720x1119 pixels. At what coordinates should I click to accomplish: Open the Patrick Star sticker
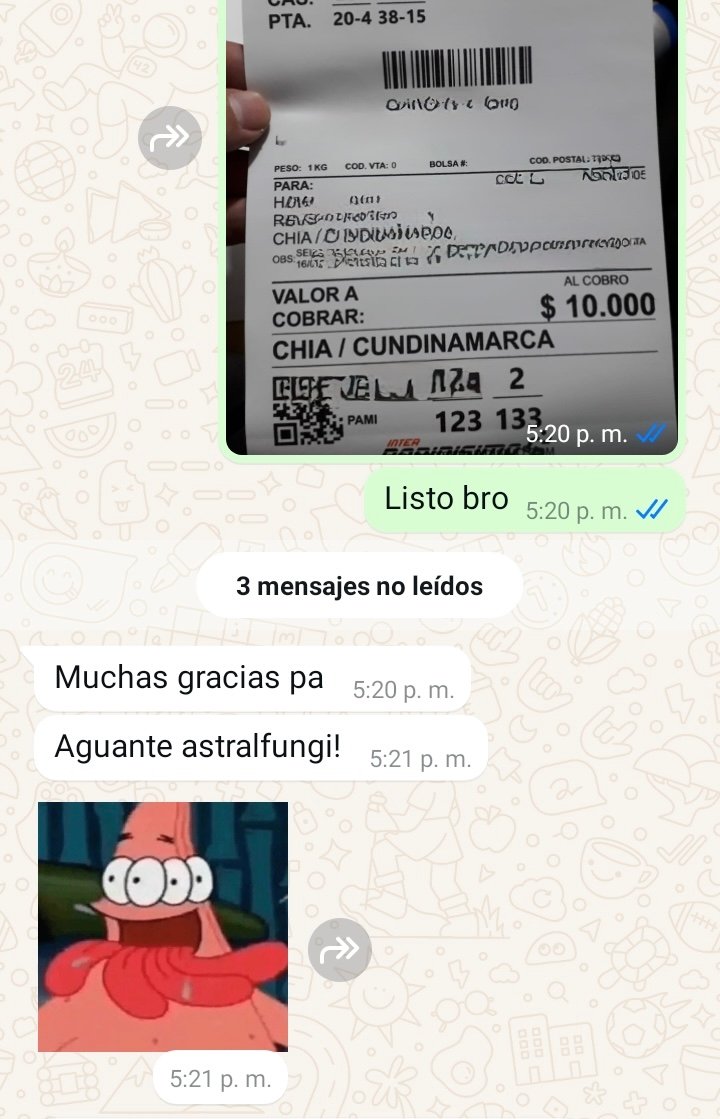[x=163, y=926]
